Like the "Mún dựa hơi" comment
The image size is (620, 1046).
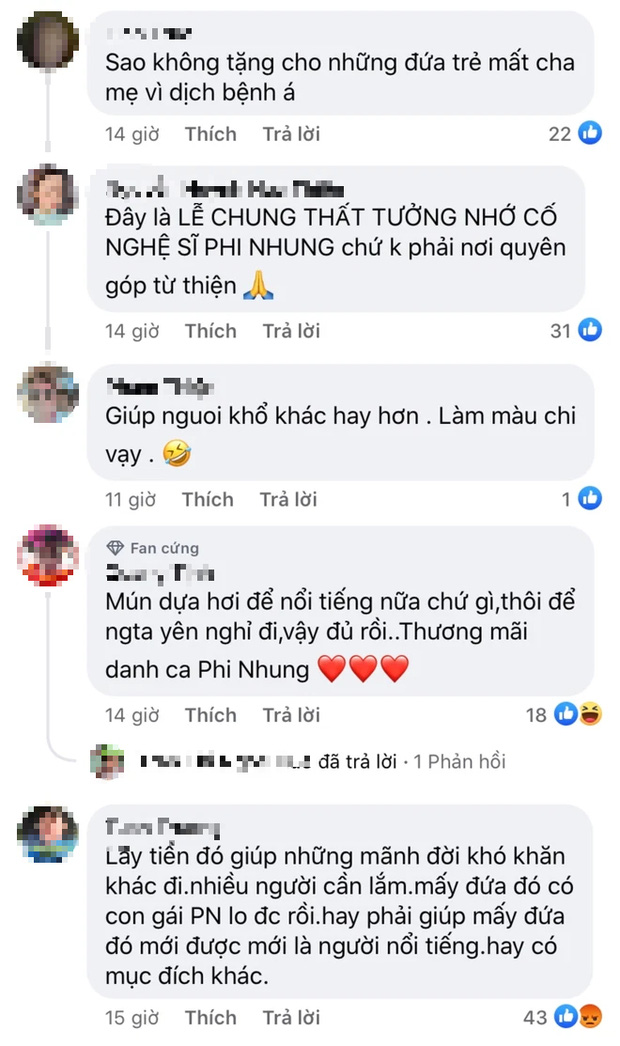210,715
